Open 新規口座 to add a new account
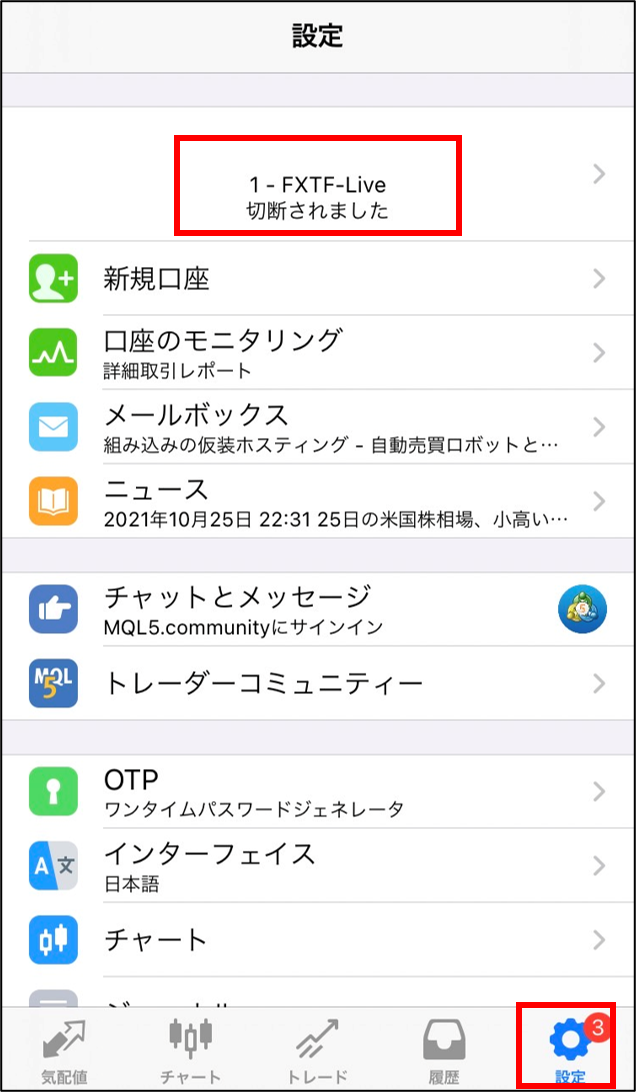Image resolution: width=636 pixels, height=1092 pixels. pyautogui.click(x=317, y=279)
